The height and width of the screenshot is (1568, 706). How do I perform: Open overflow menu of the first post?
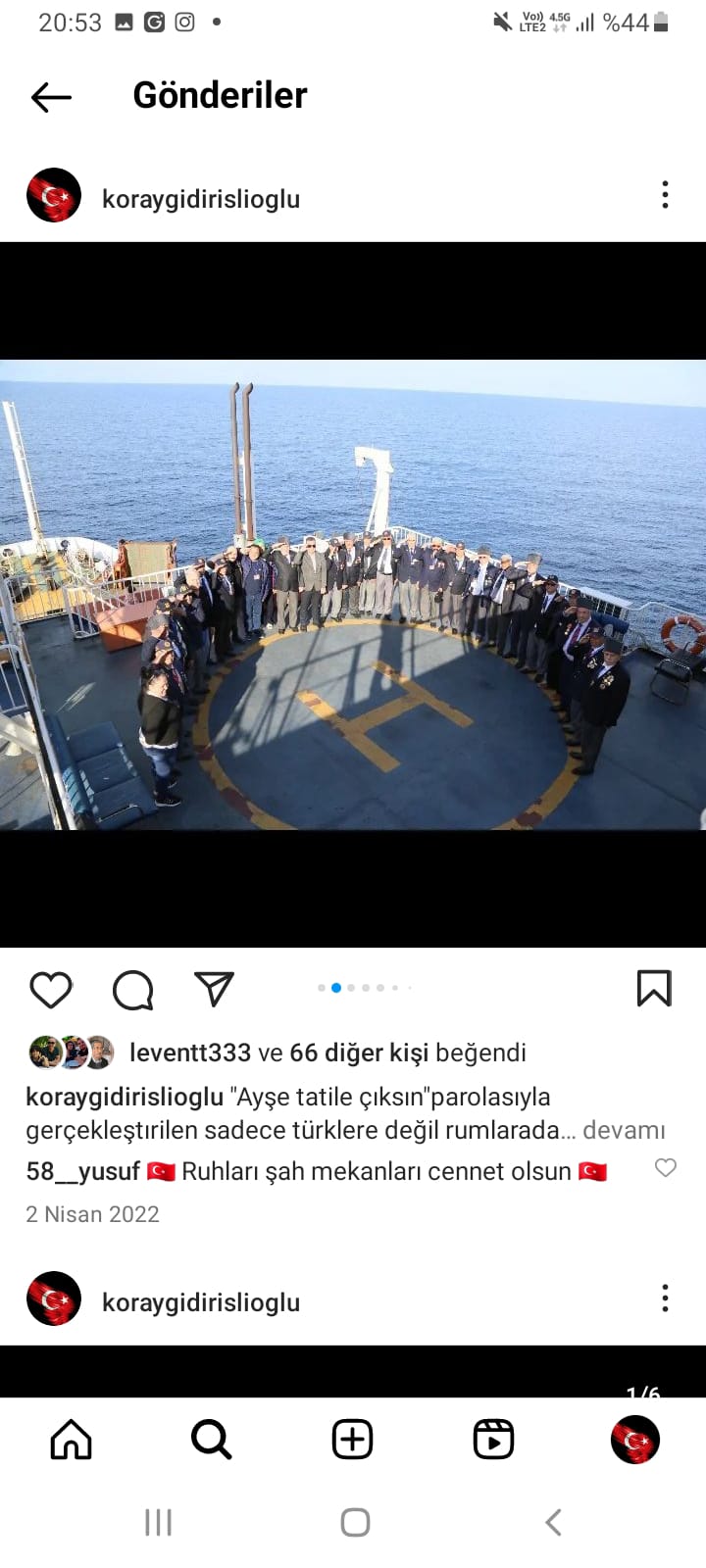(x=665, y=195)
